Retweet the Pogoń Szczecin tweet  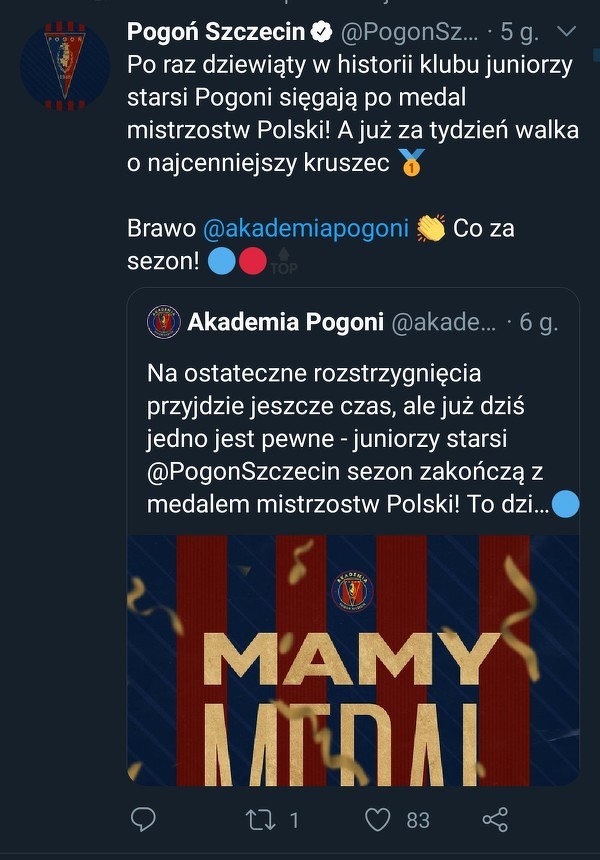[260, 820]
